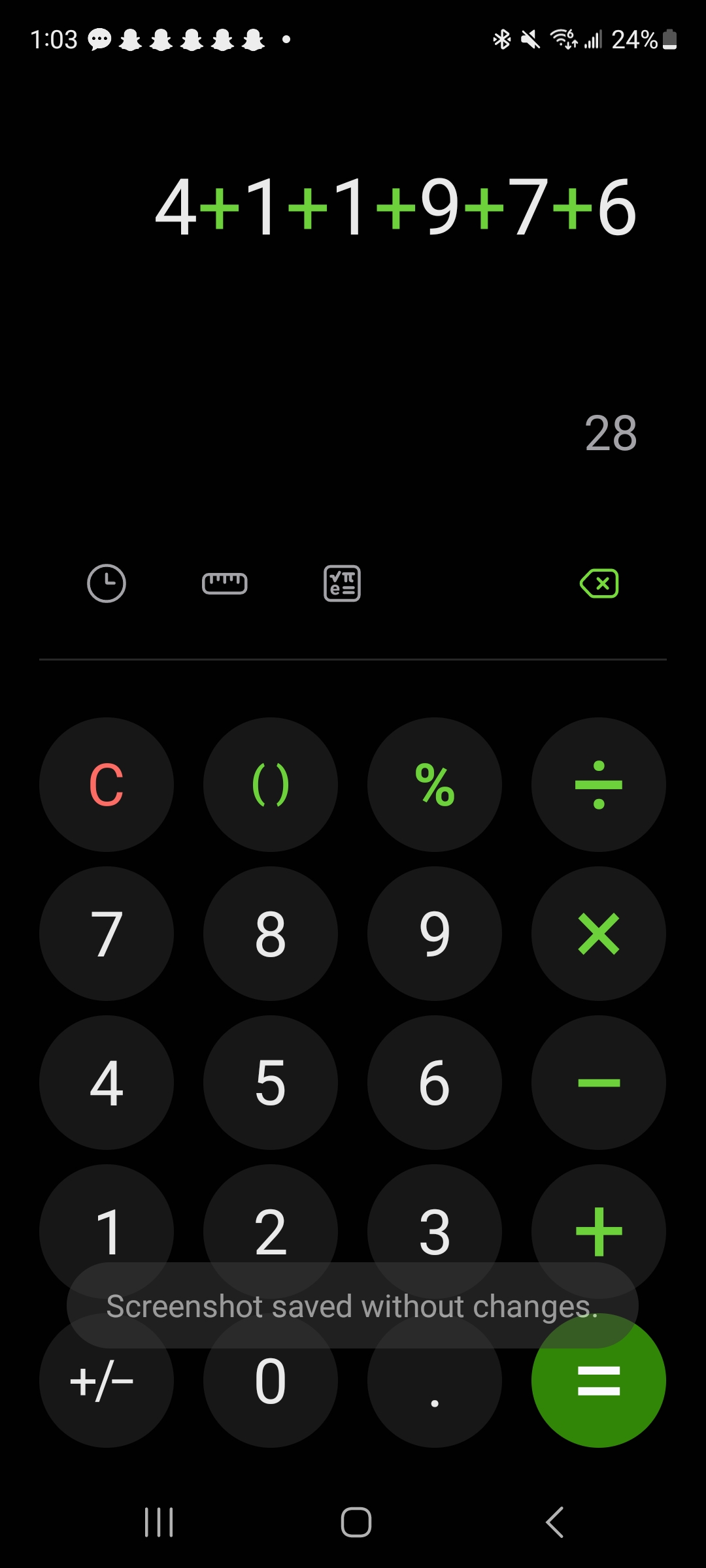This screenshot has width=706, height=1568.
Task: Tap the divide icon
Action: pyautogui.click(x=598, y=785)
